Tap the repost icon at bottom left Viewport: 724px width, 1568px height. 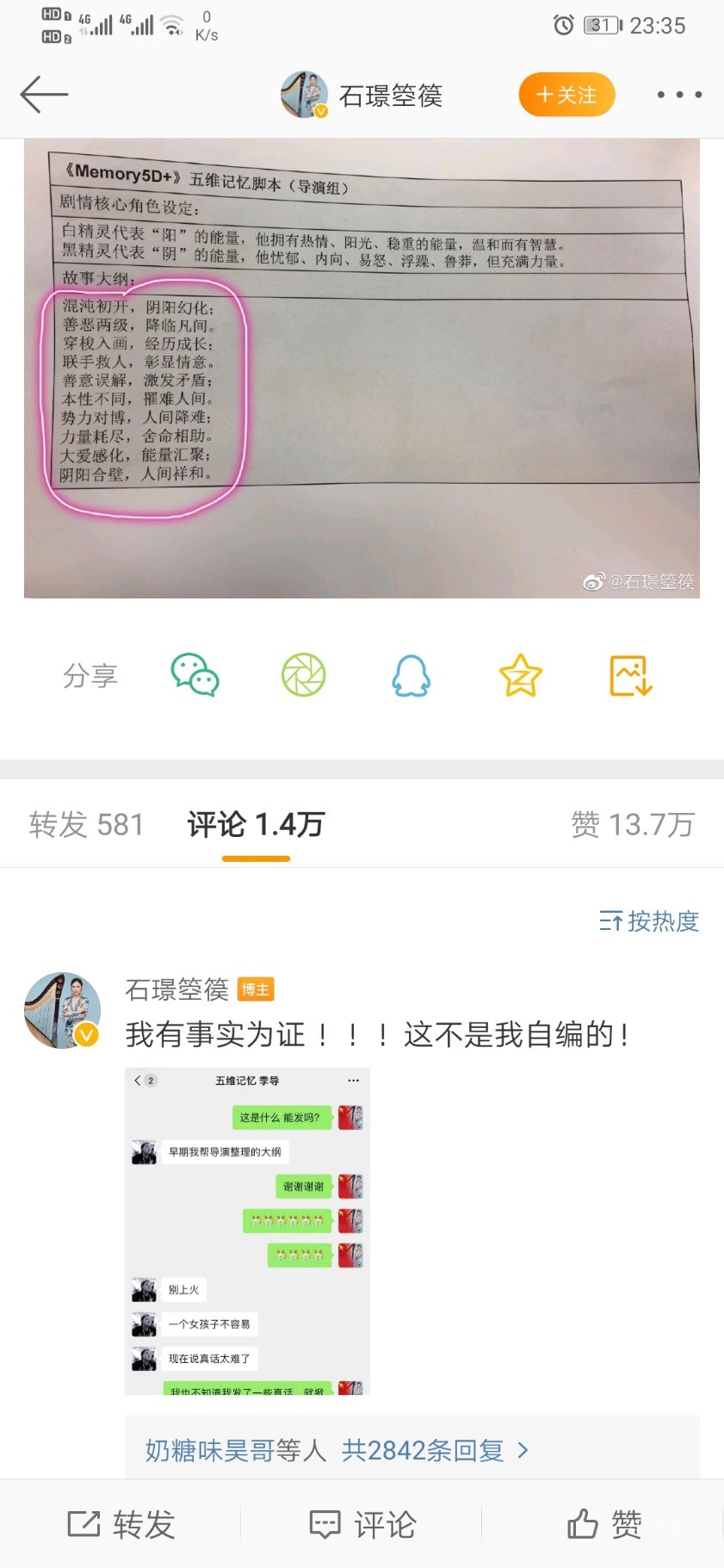[121, 1523]
